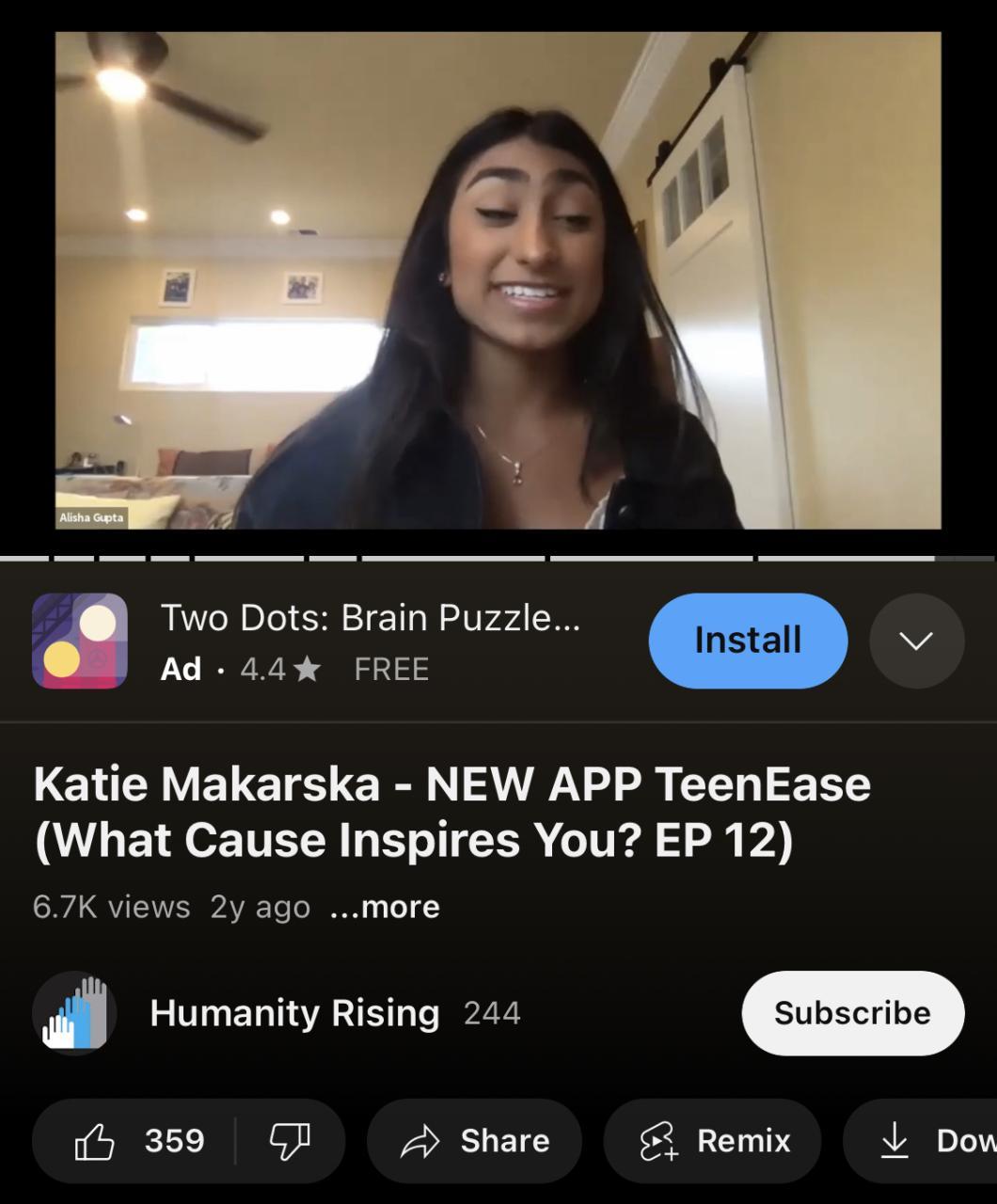The height and width of the screenshot is (1204, 997).
Task: Install the Two Dots app
Action: click(x=748, y=641)
